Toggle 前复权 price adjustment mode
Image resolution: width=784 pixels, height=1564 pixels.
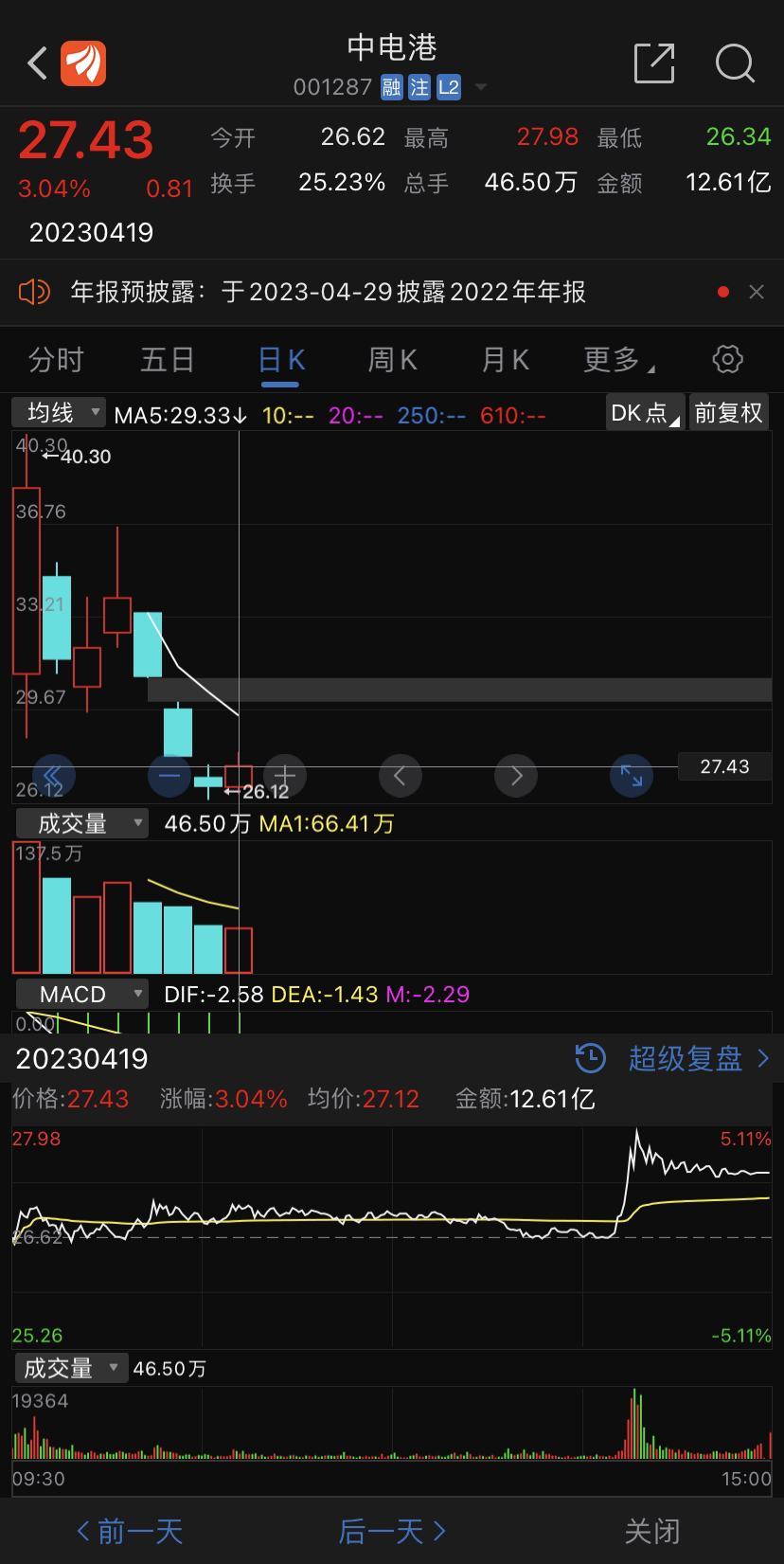pos(729,412)
